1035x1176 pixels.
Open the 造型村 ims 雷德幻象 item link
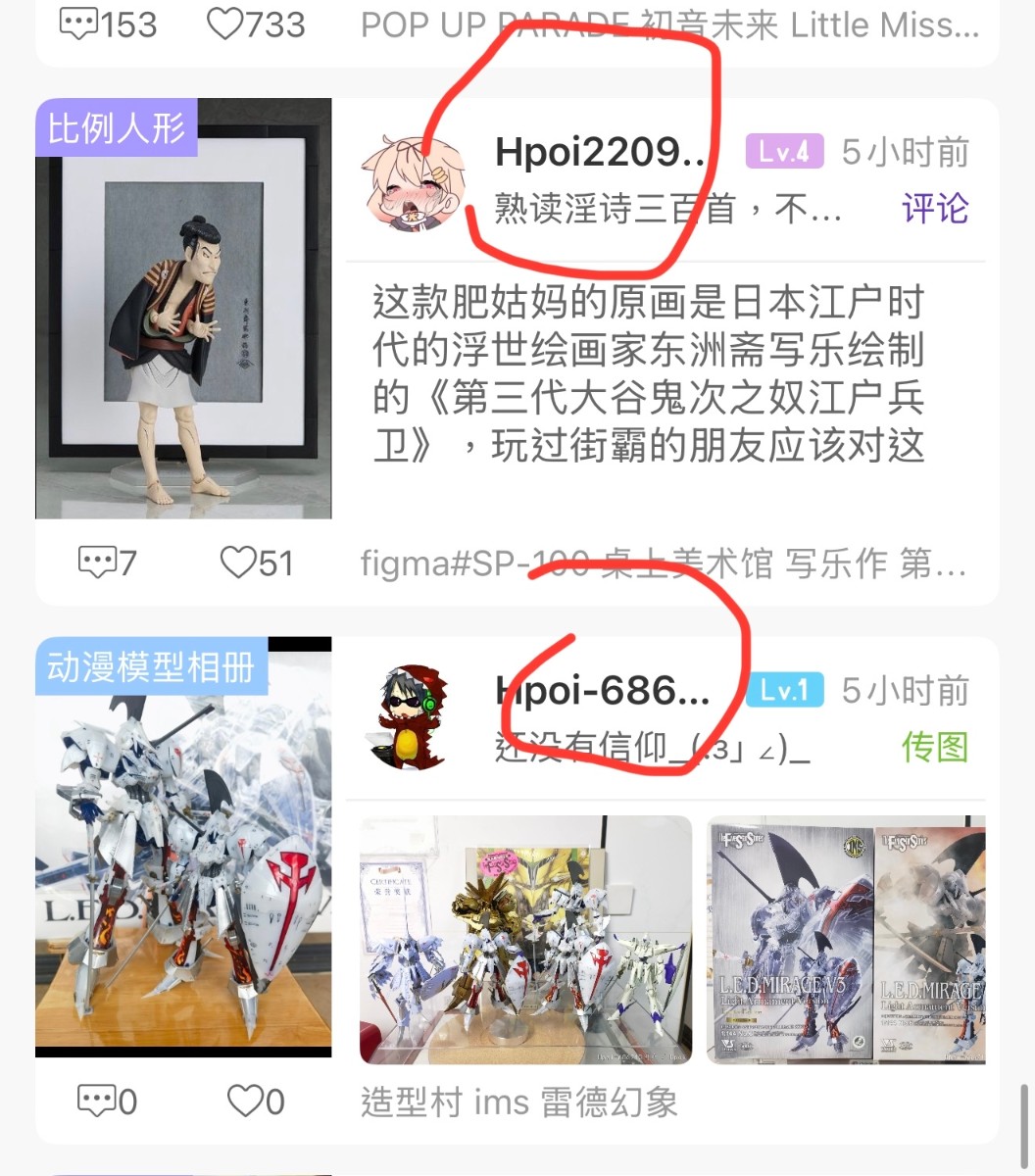[519, 1102]
